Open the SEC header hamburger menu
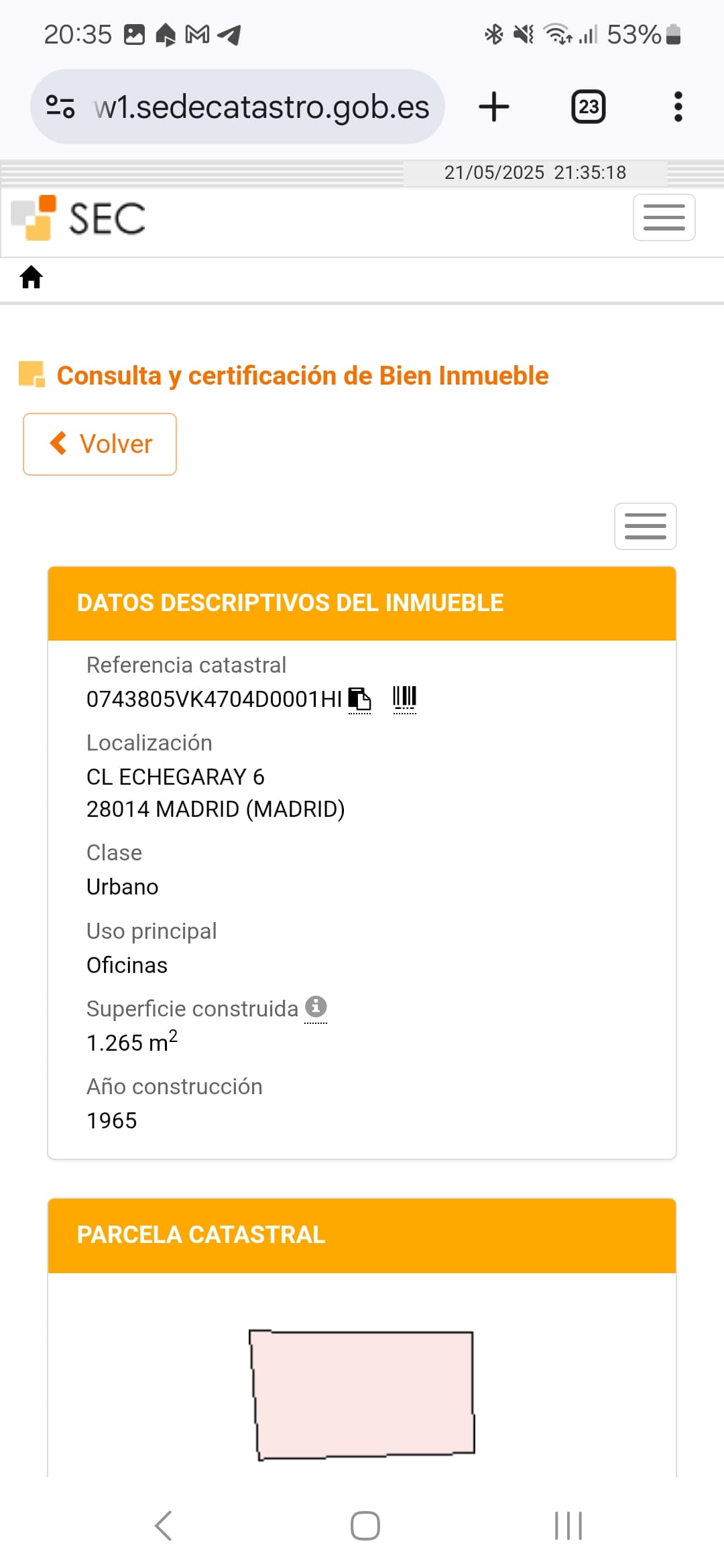 coord(664,217)
